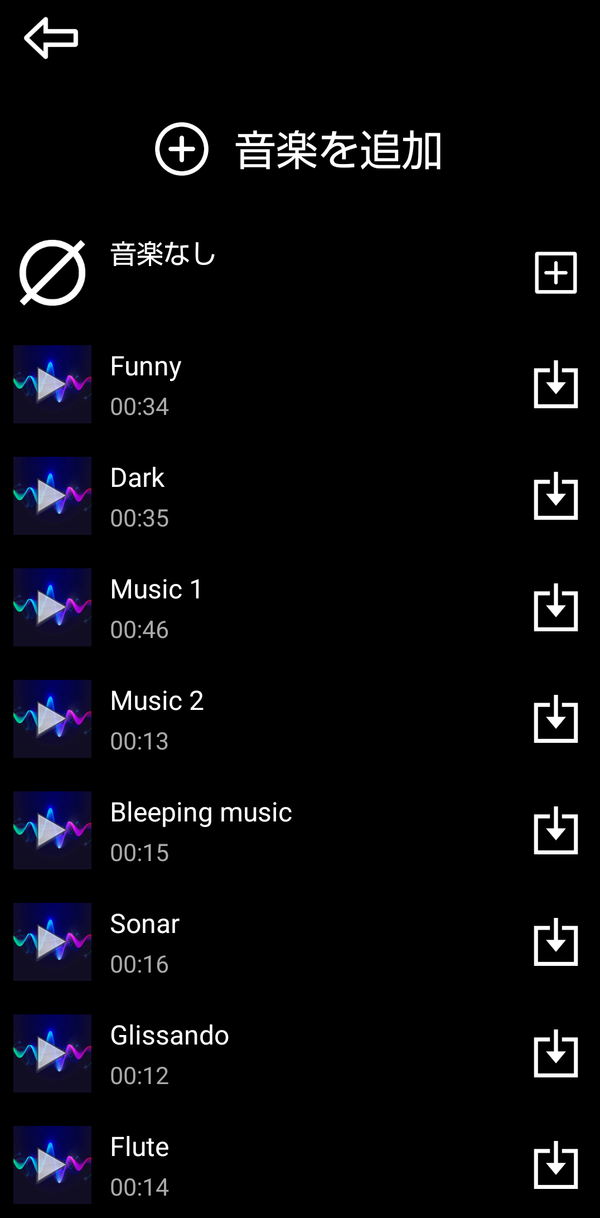Play the Music 2 preview thumbnail
This screenshot has width=600, height=1218.
[52, 719]
